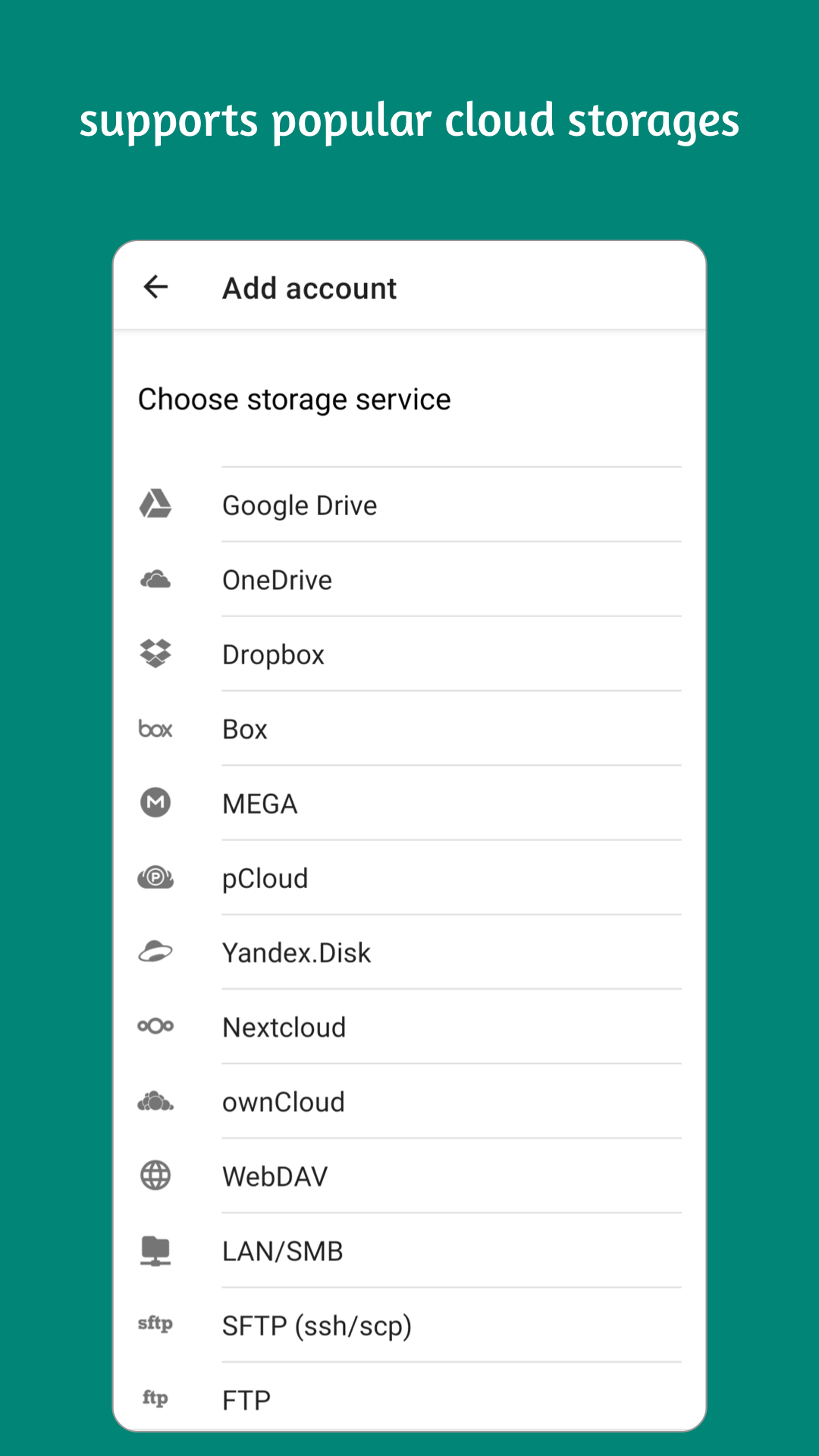
Task: Click the sftp icon
Action: 155,1324
